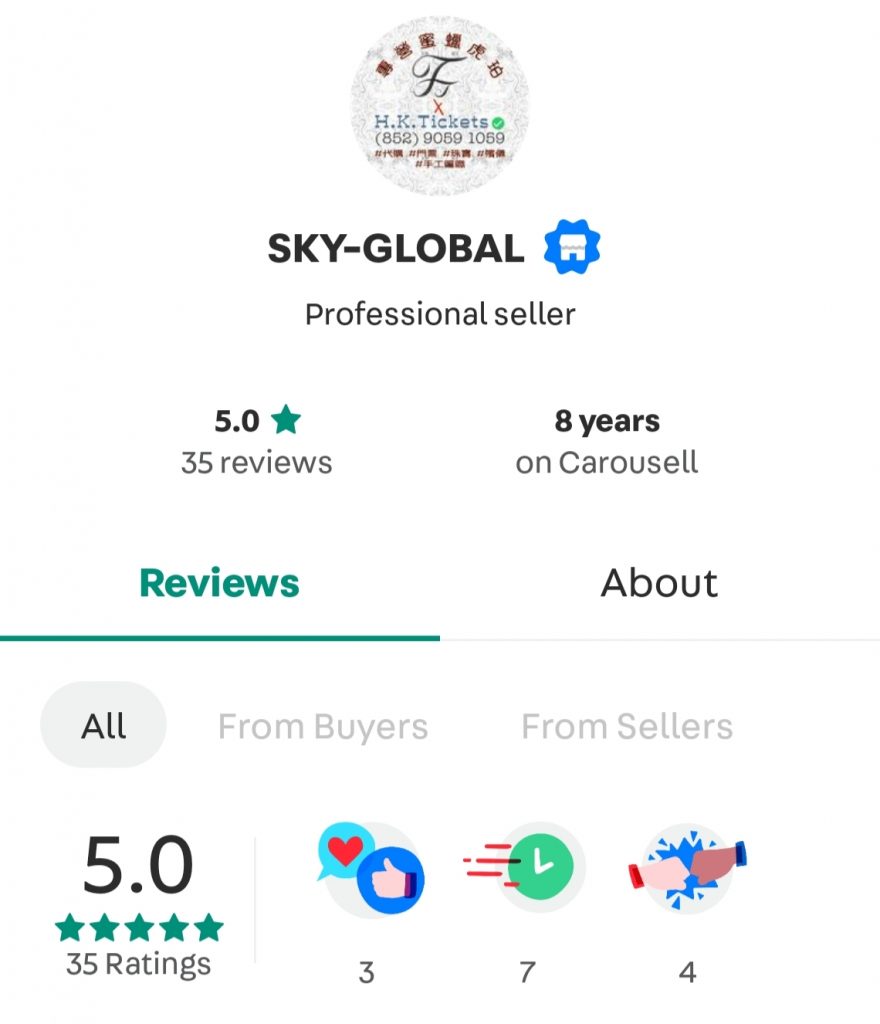
Task: Open the SKY-GLOBAL profile picture
Action: [x=440, y=105]
